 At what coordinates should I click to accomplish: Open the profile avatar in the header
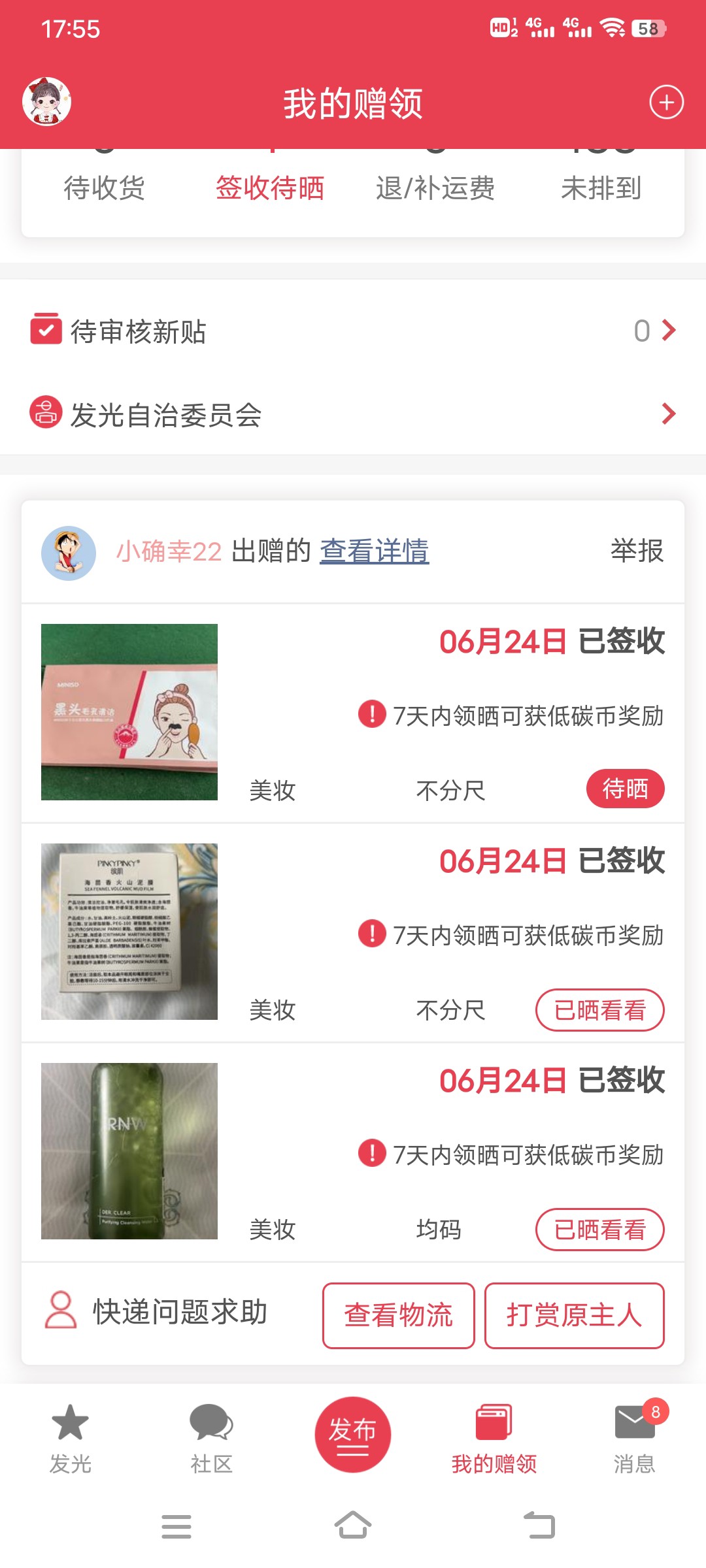click(x=46, y=102)
